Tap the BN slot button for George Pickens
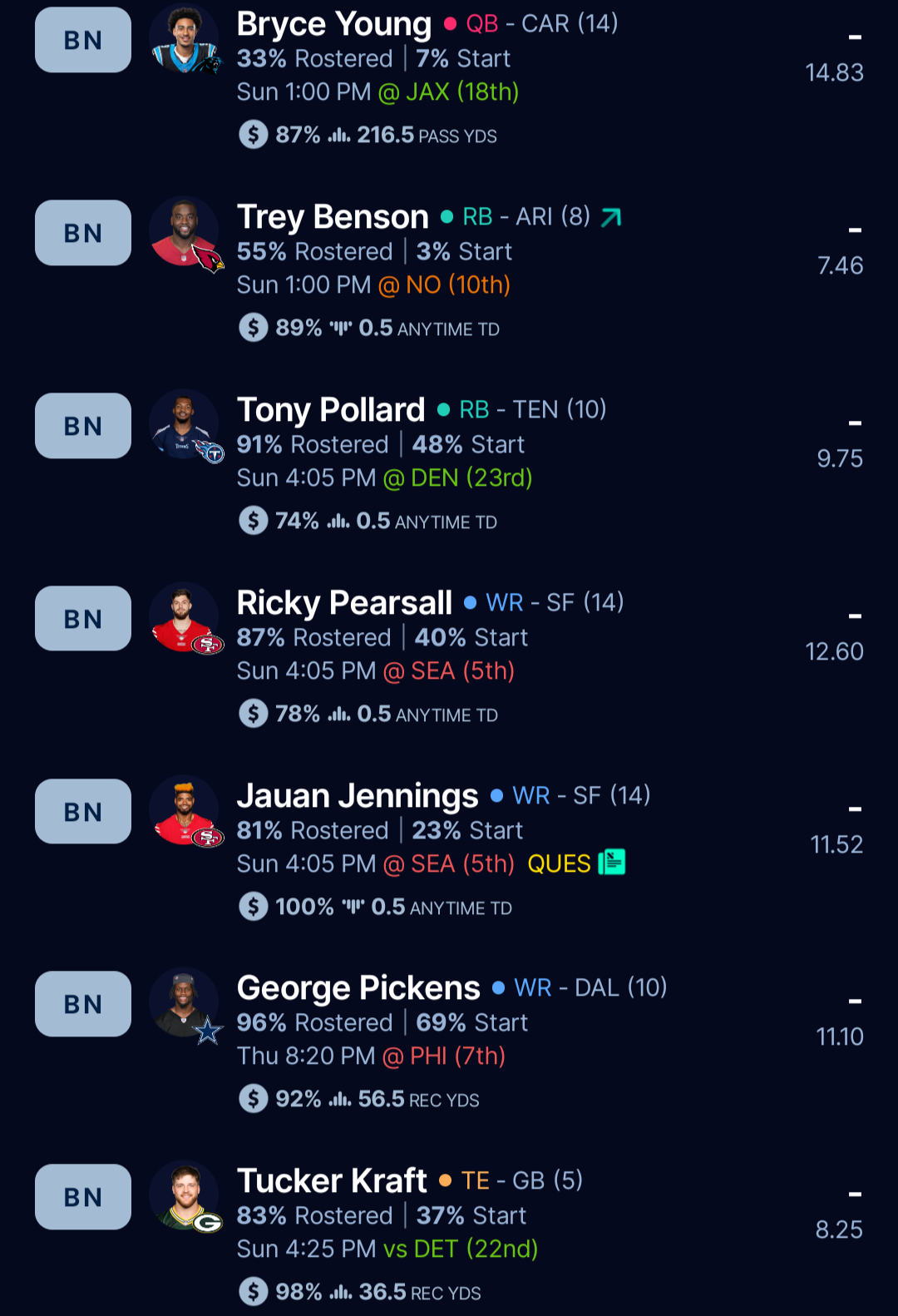The width and height of the screenshot is (898, 1316). [83, 1004]
